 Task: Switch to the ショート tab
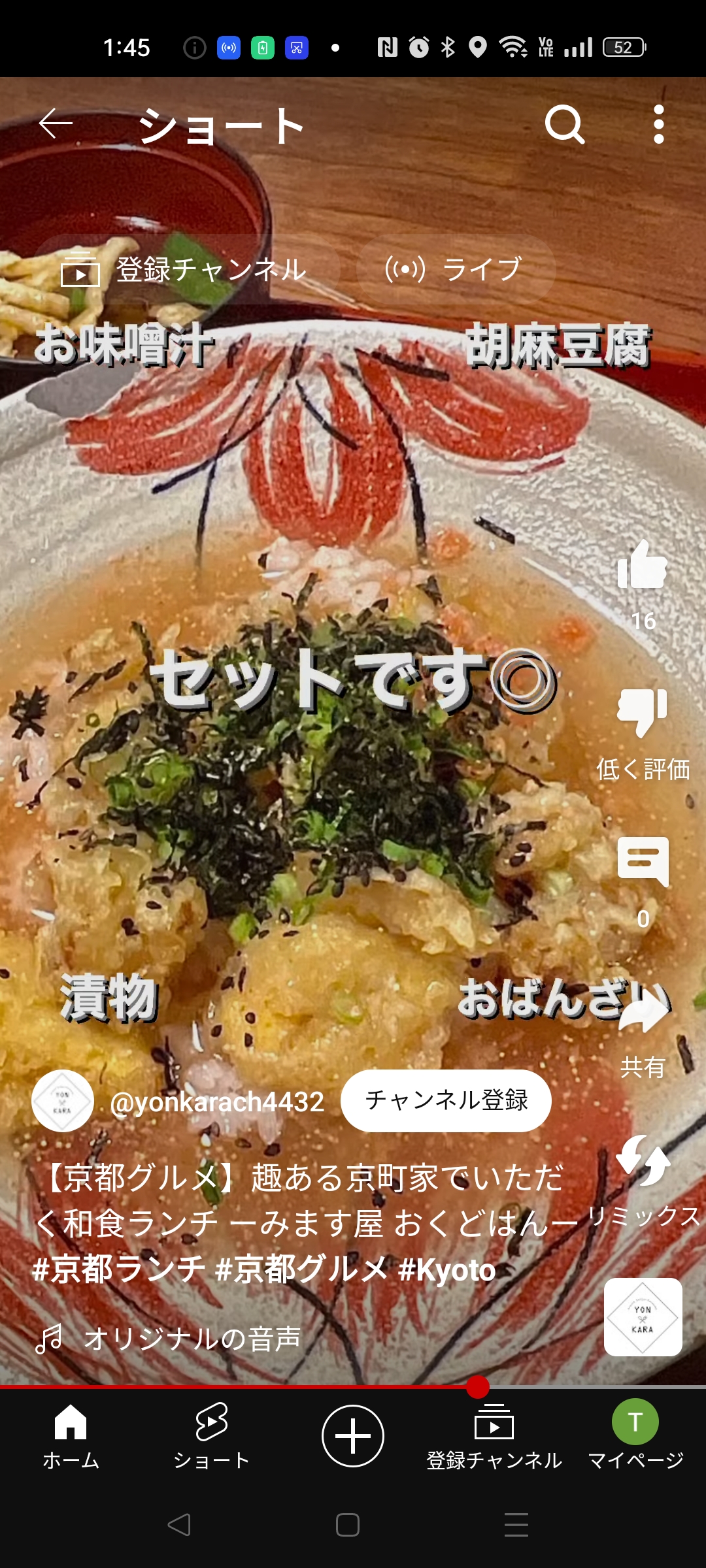(x=211, y=1435)
